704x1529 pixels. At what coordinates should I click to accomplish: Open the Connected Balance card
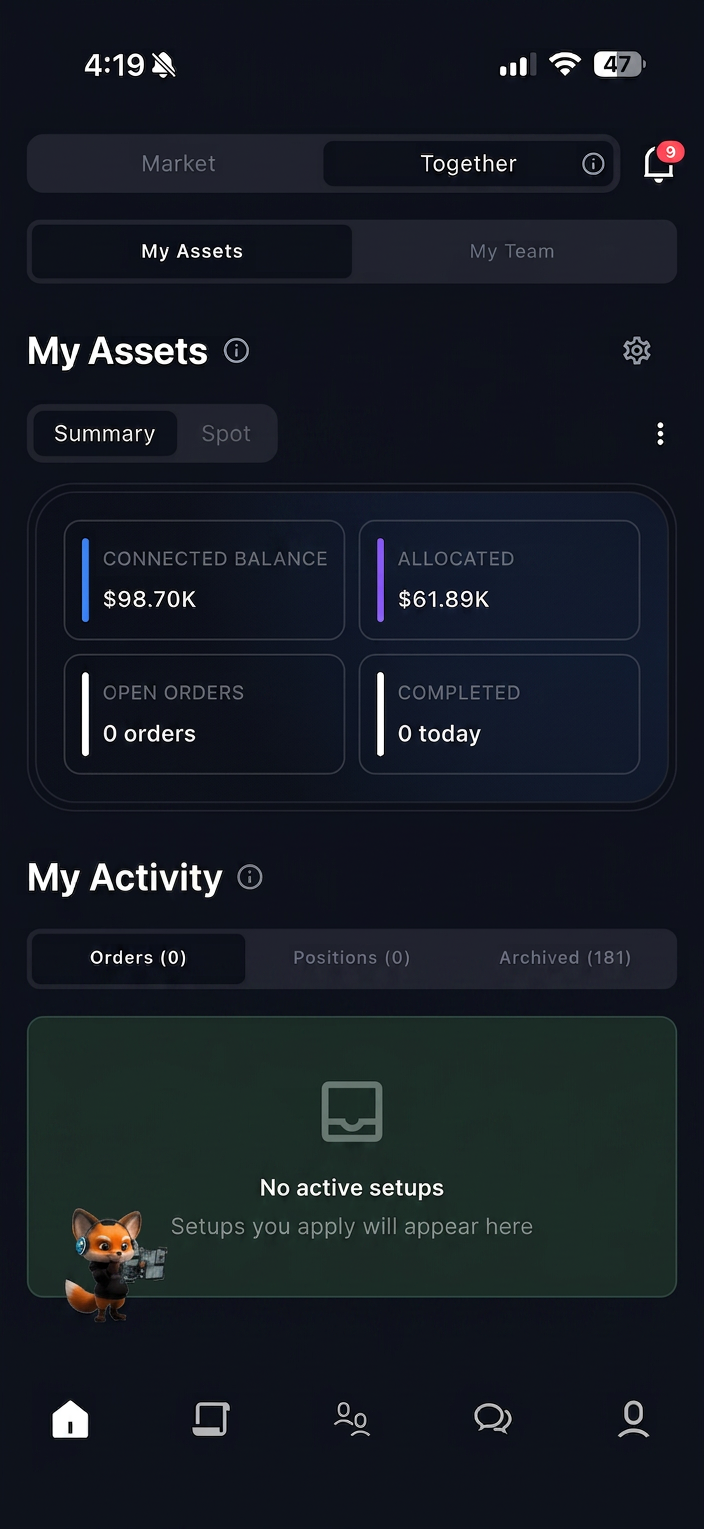click(x=204, y=580)
